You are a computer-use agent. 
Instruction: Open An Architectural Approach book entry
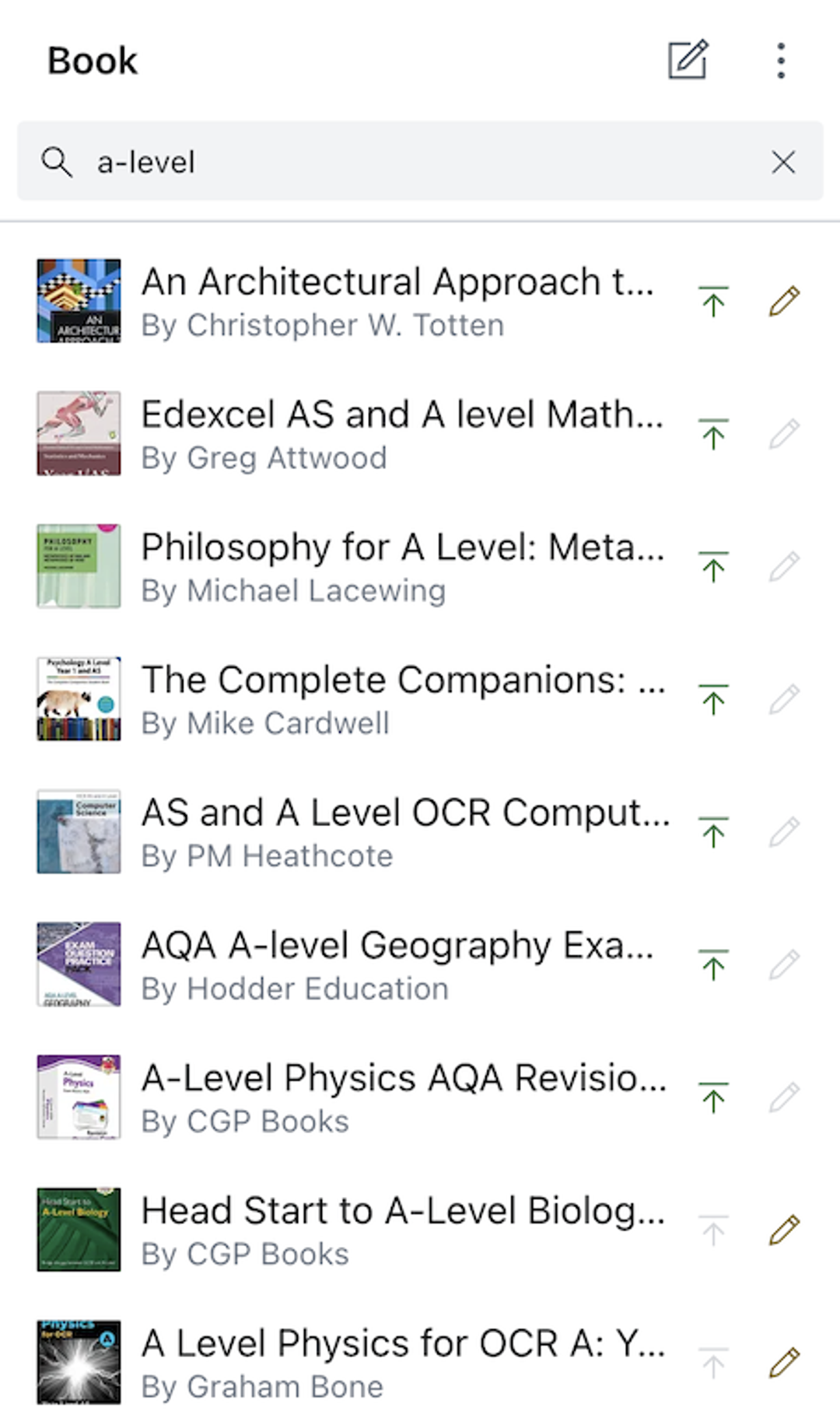pos(397,302)
